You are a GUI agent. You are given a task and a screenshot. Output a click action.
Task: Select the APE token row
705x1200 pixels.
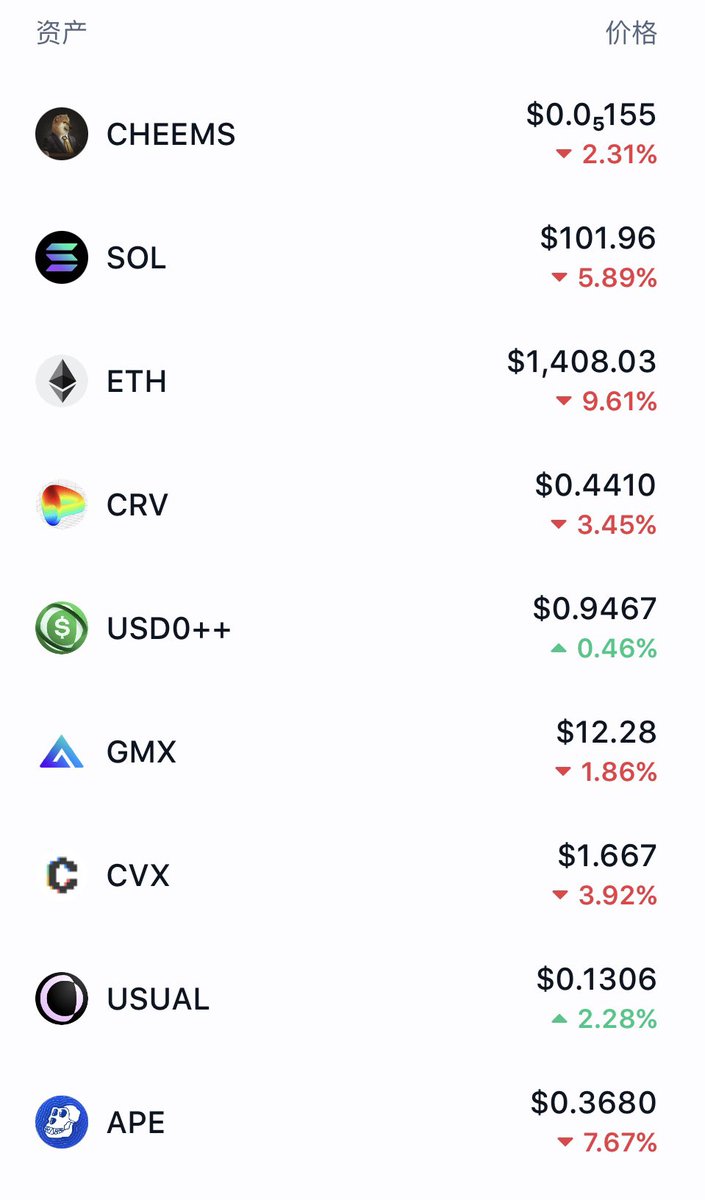pos(136,1123)
